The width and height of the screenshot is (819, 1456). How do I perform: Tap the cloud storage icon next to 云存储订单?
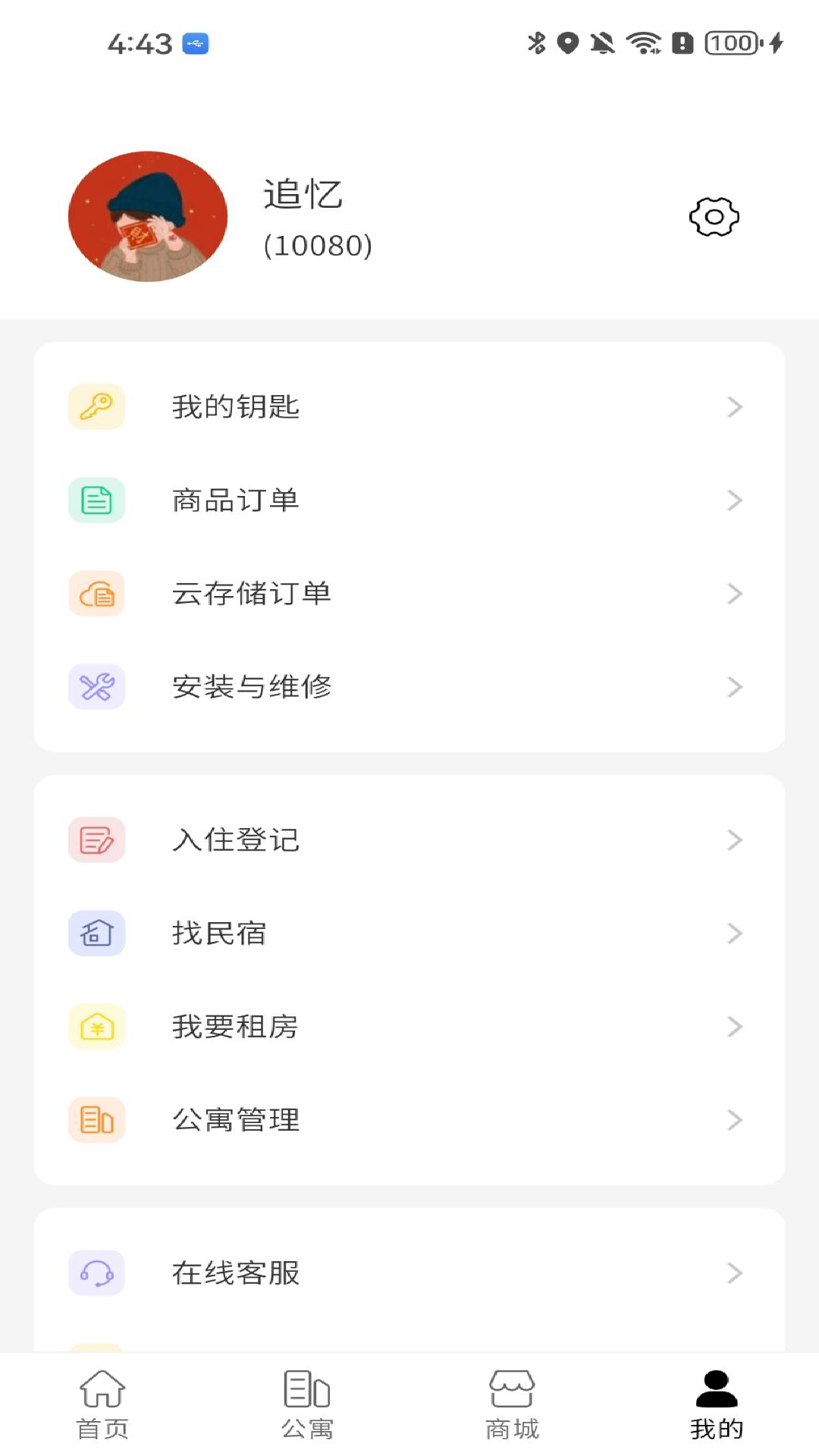coord(96,594)
